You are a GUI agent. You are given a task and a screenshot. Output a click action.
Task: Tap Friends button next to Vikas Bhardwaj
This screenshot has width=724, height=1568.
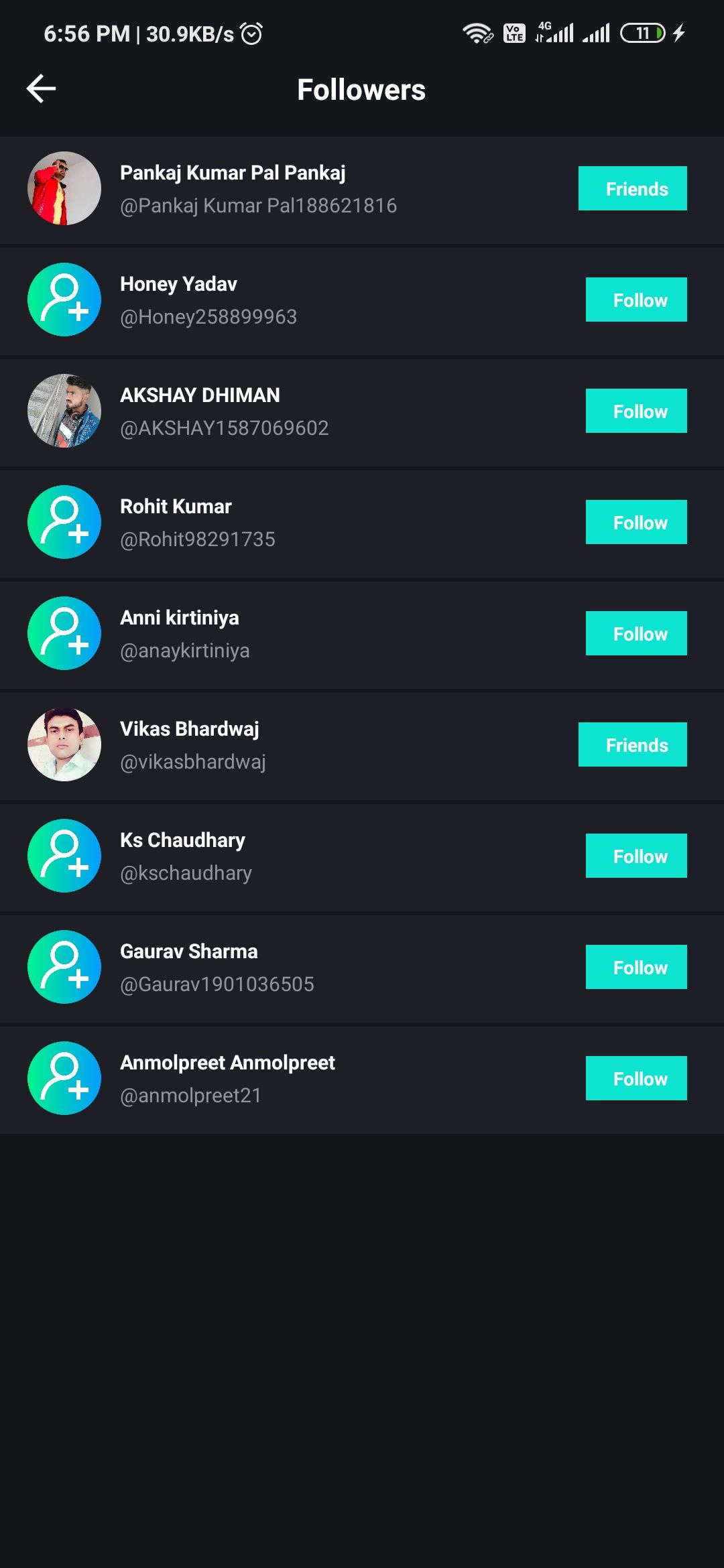coord(632,745)
